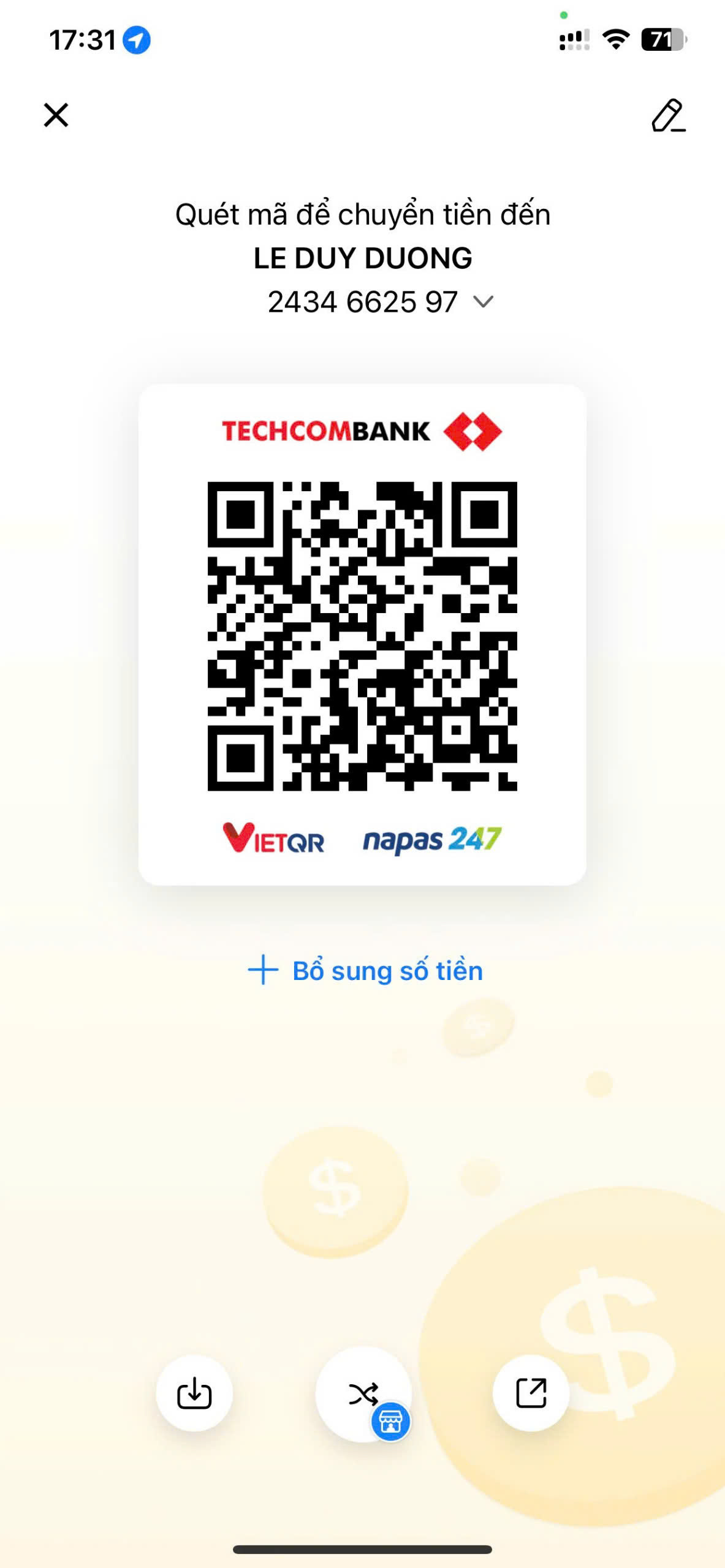
Task: Share the QR code externally
Action: tap(531, 1393)
